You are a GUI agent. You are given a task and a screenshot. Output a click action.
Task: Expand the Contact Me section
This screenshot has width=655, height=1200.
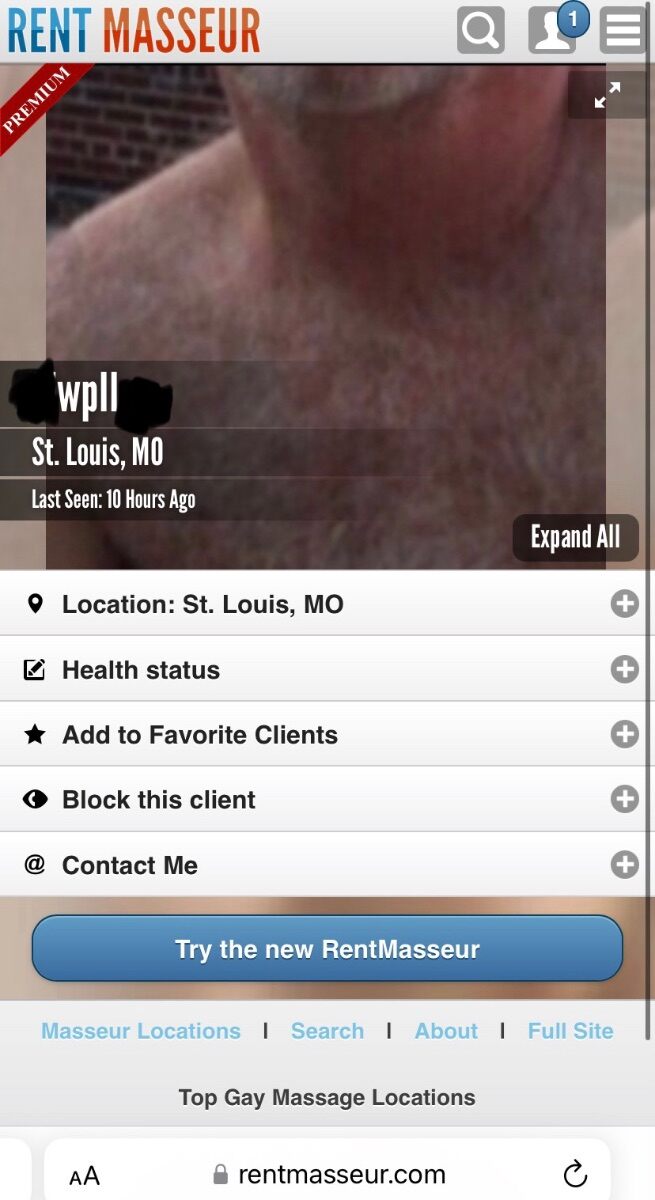[327, 865]
